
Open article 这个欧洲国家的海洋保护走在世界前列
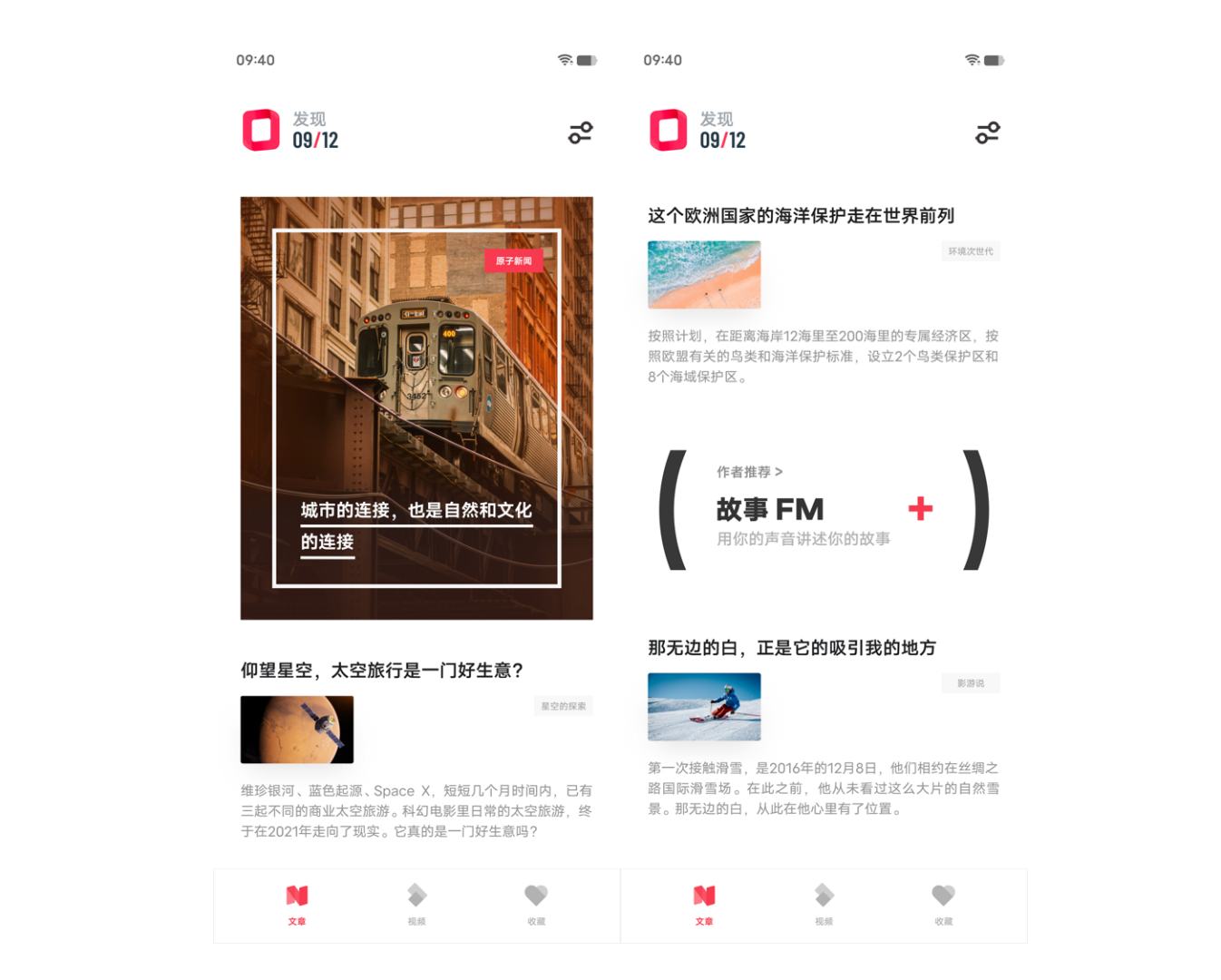(x=801, y=216)
